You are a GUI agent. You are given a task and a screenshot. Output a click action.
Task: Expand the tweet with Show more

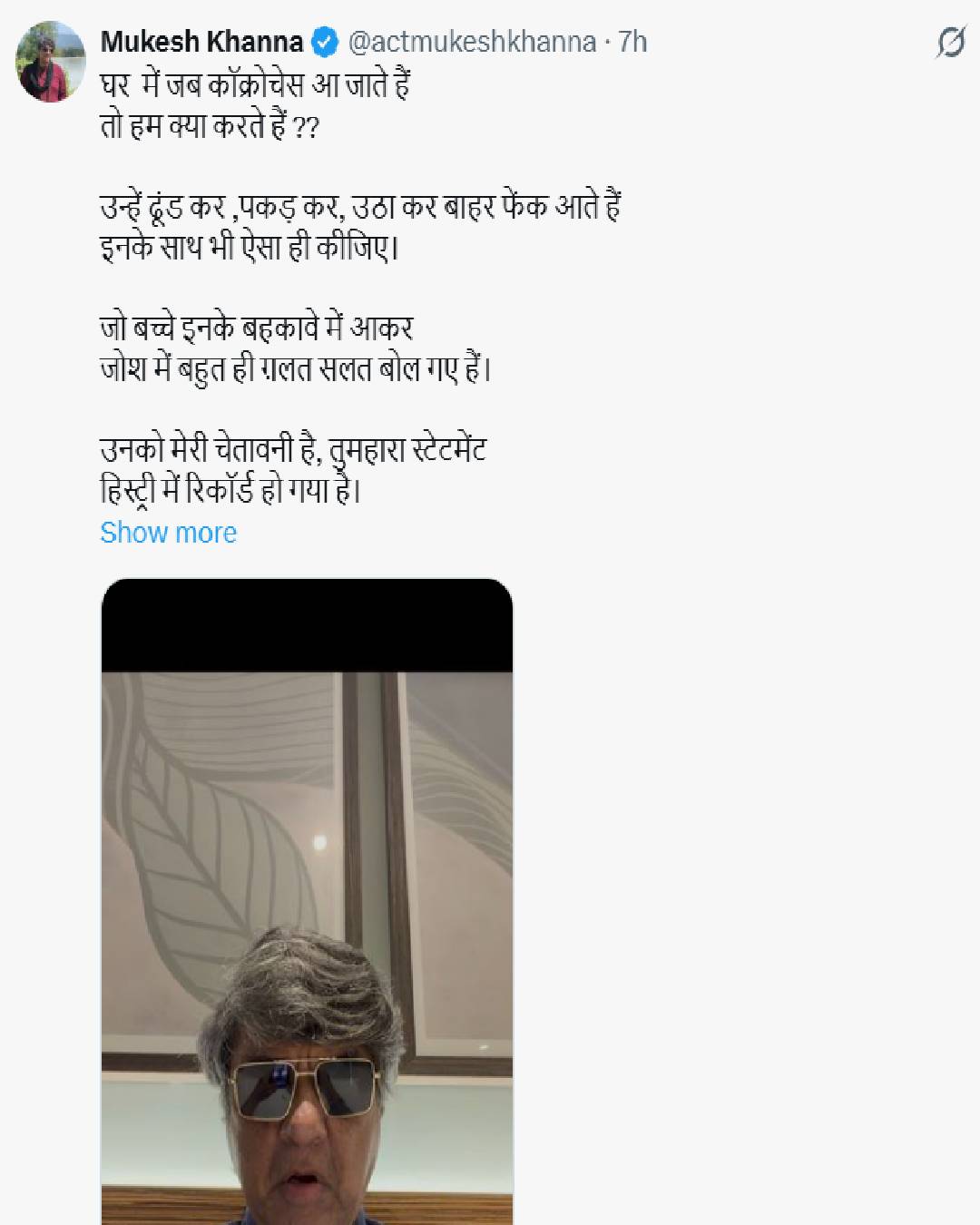168,533
